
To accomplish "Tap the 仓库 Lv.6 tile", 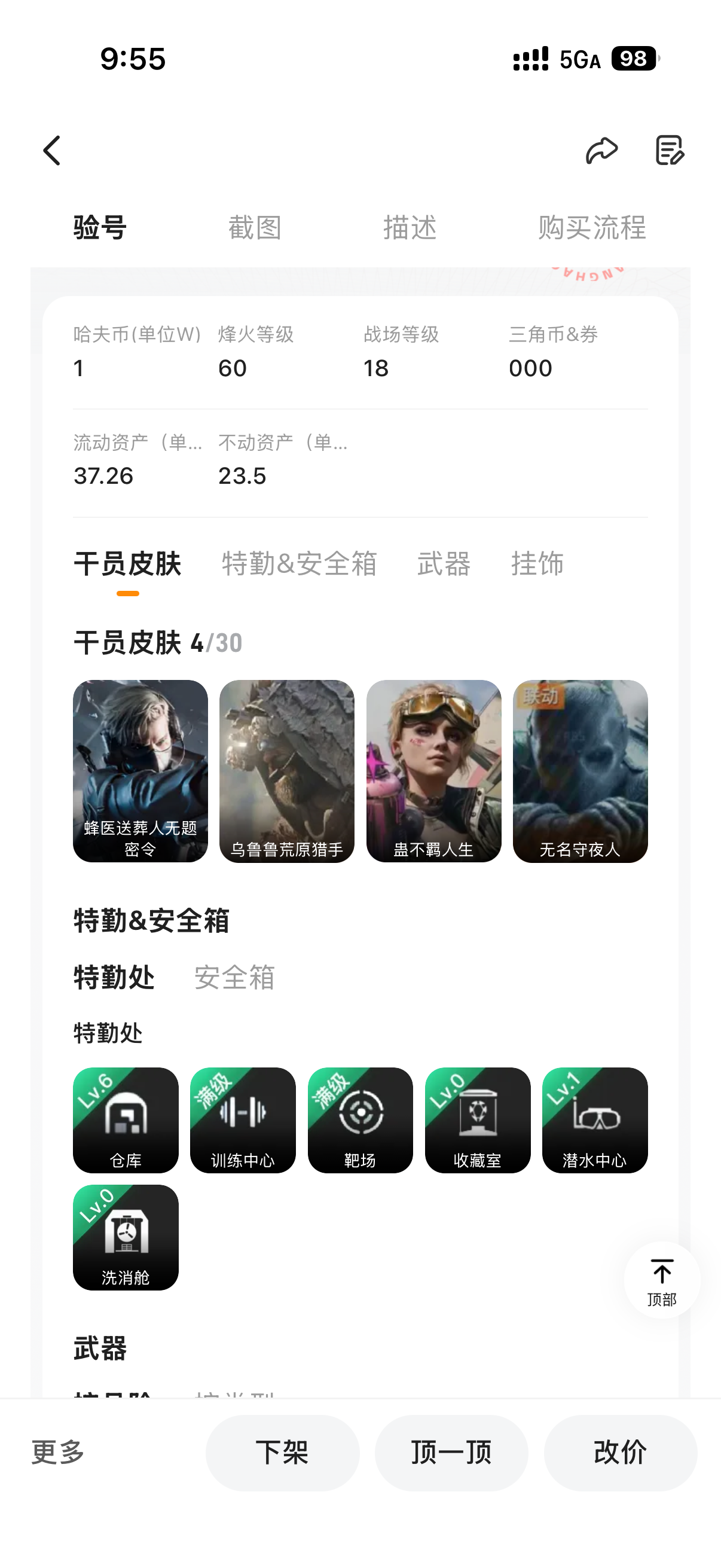I will pos(126,1120).
